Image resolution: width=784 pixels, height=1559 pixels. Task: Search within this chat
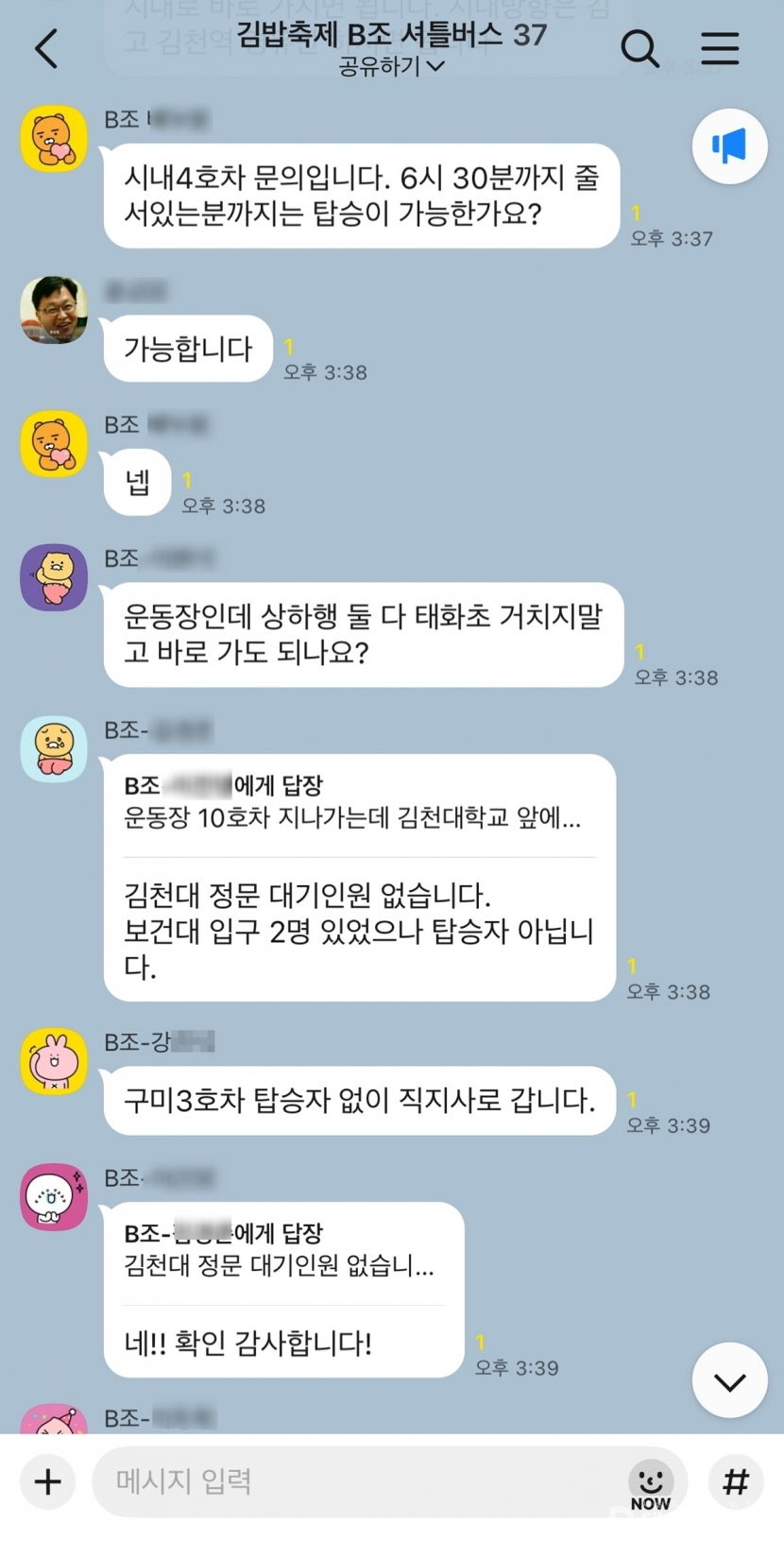tap(639, 48)
